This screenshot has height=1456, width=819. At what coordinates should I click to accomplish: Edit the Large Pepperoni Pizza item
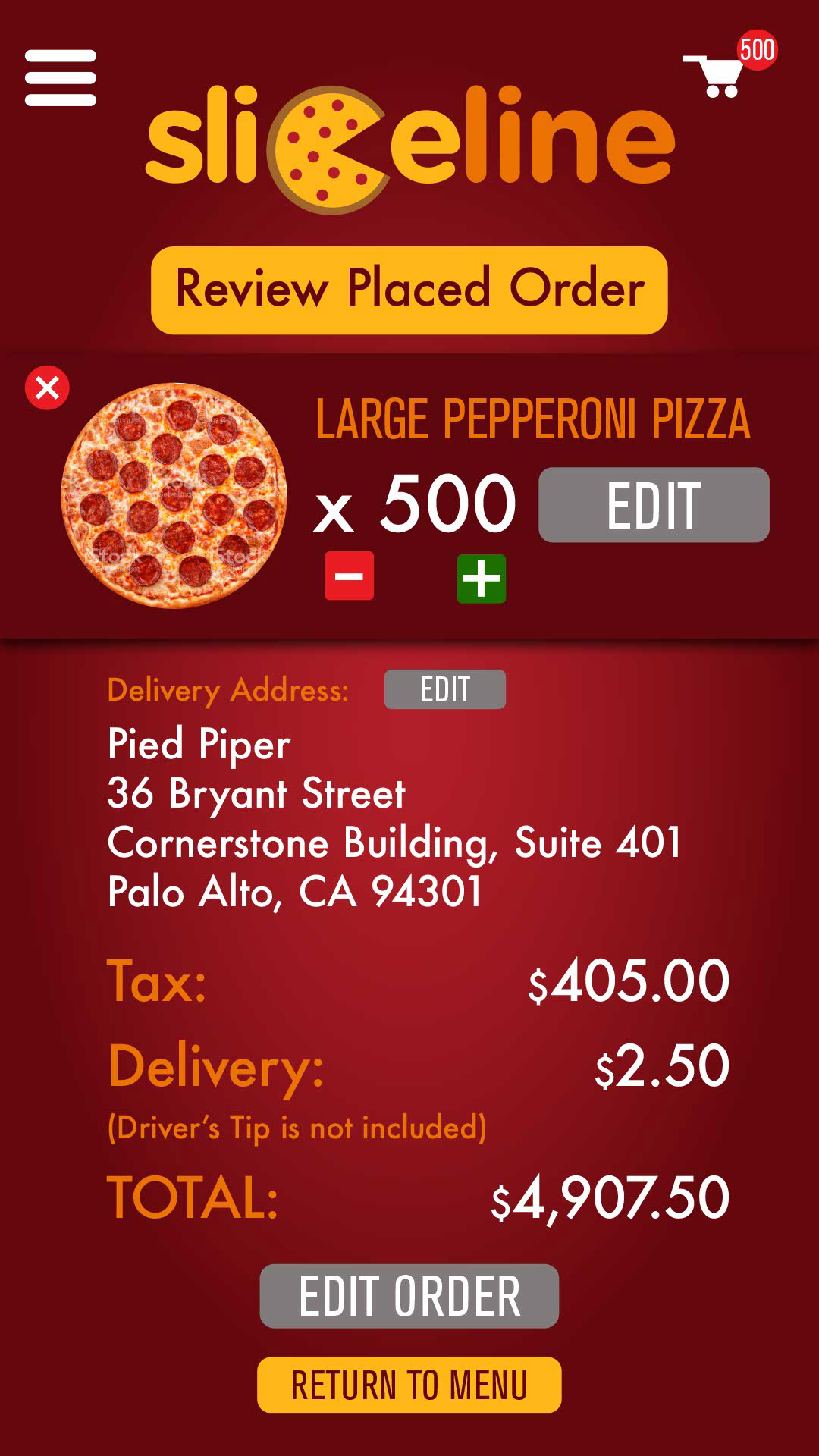click(x=654, y=505)
